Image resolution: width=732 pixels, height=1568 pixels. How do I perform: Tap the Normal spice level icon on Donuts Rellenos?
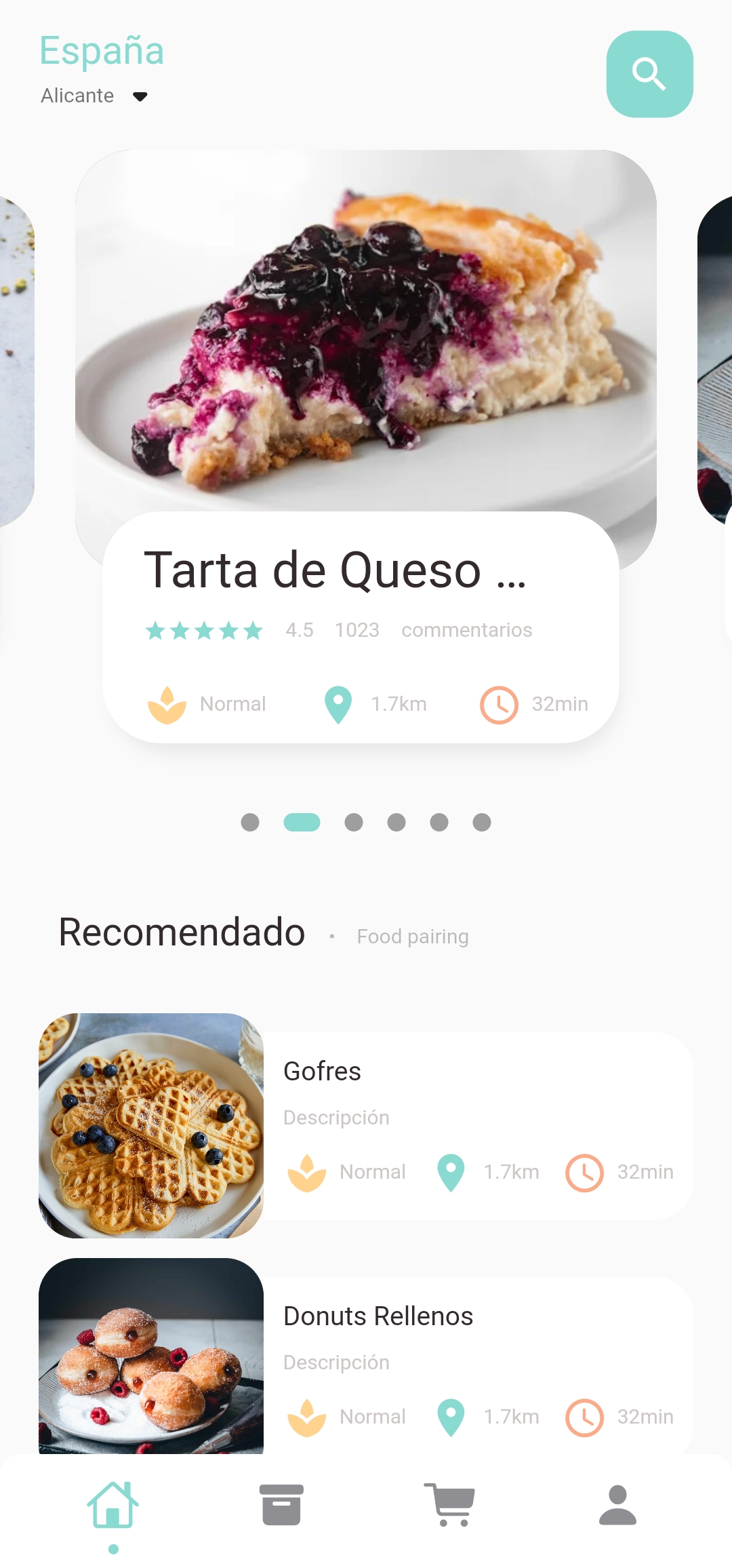304,1417
